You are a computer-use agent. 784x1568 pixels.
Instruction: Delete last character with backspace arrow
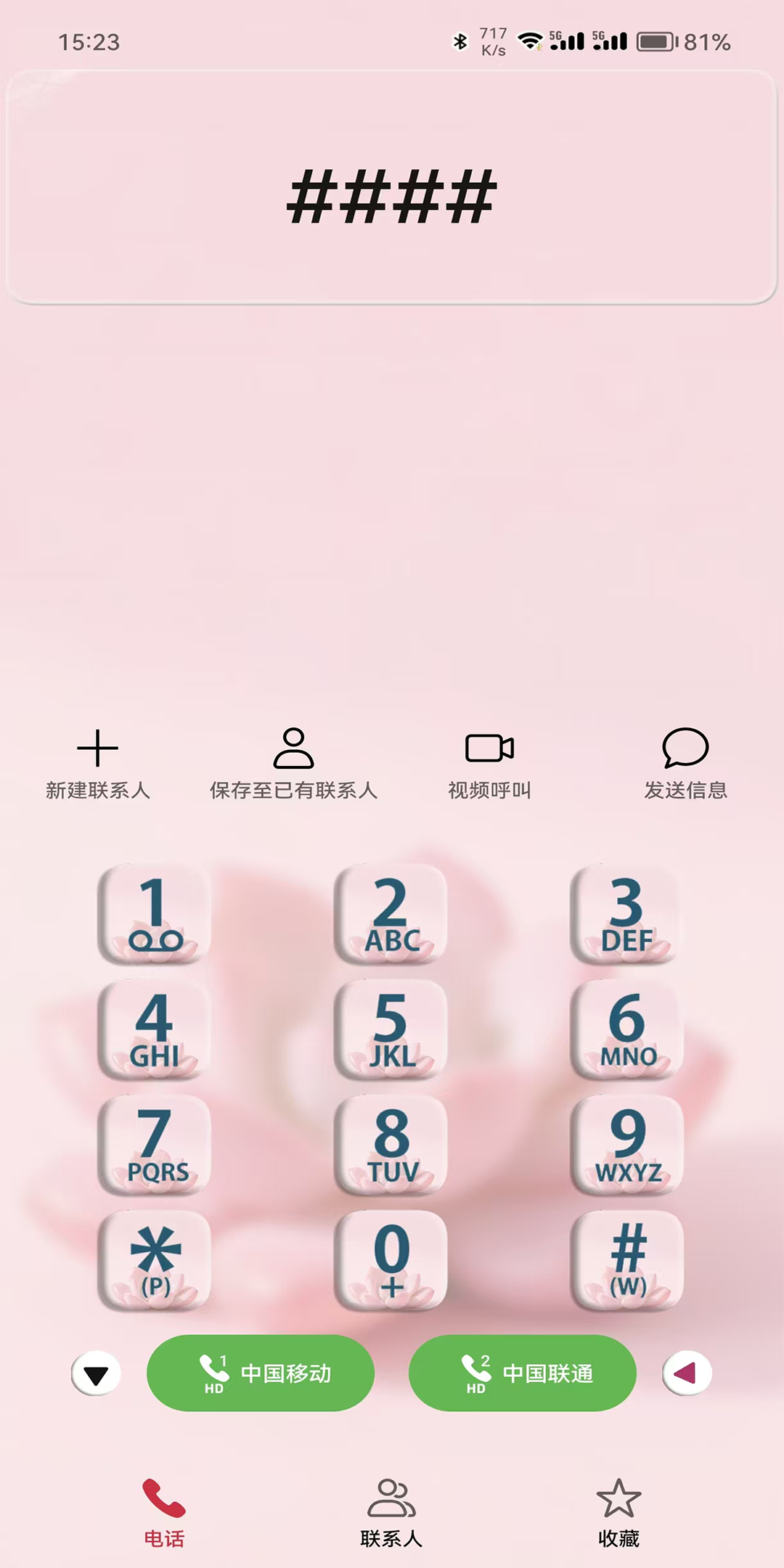click(687, 1373)
